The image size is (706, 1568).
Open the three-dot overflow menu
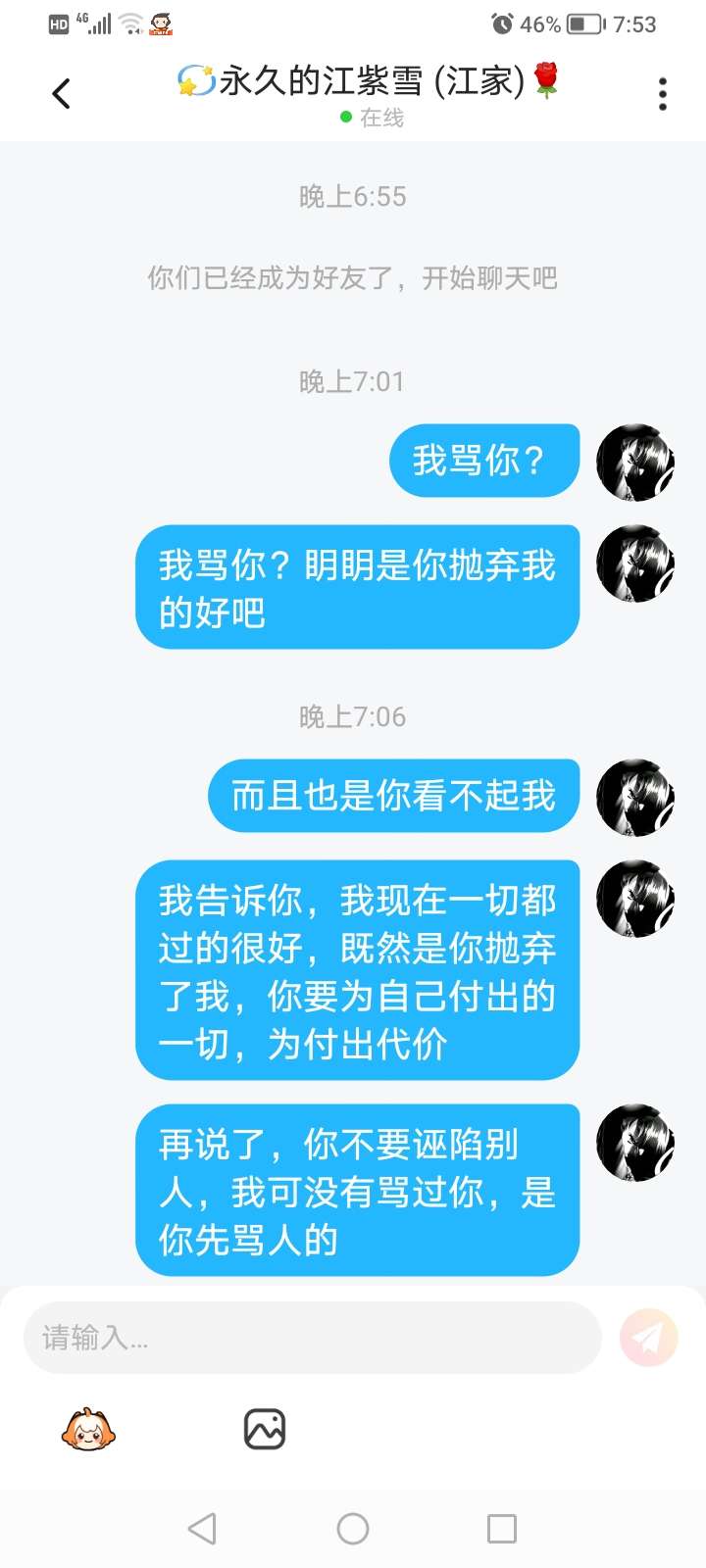663,94
